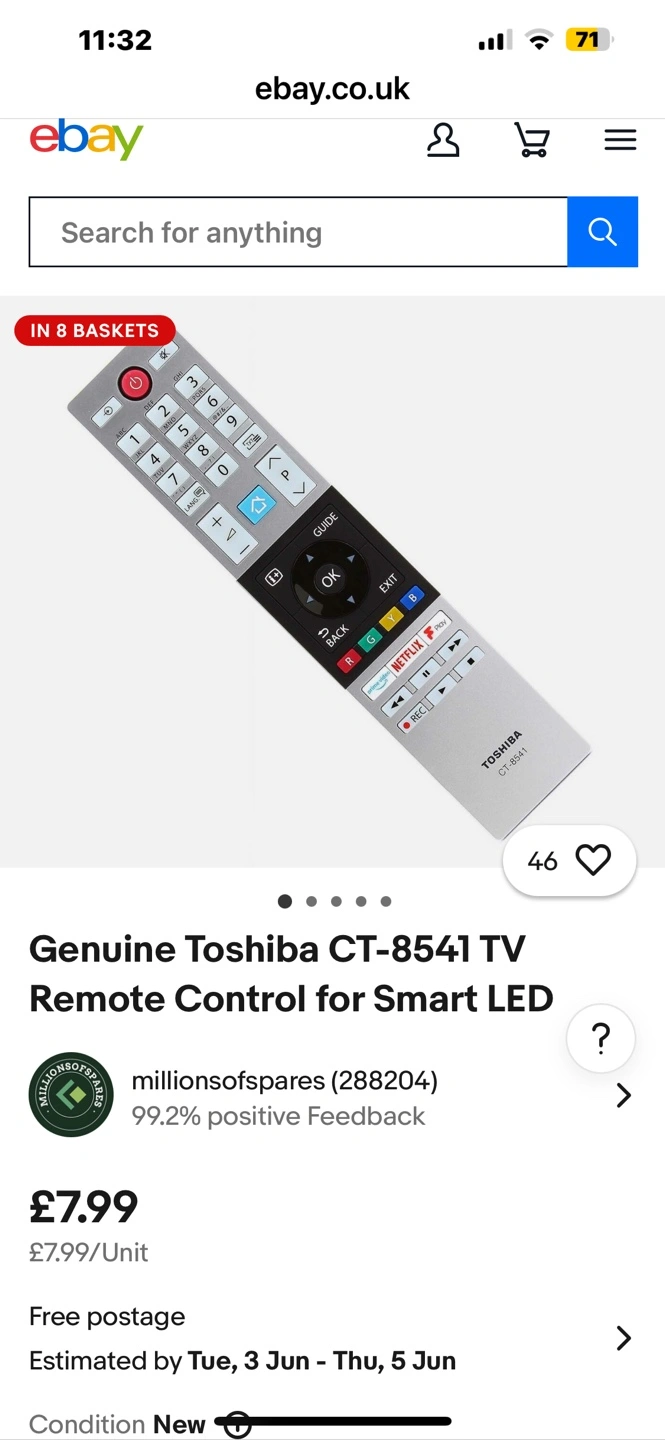Tap the blue search magnifier button
Screen dimensions: 665x1440
click(x=602, y=232)
